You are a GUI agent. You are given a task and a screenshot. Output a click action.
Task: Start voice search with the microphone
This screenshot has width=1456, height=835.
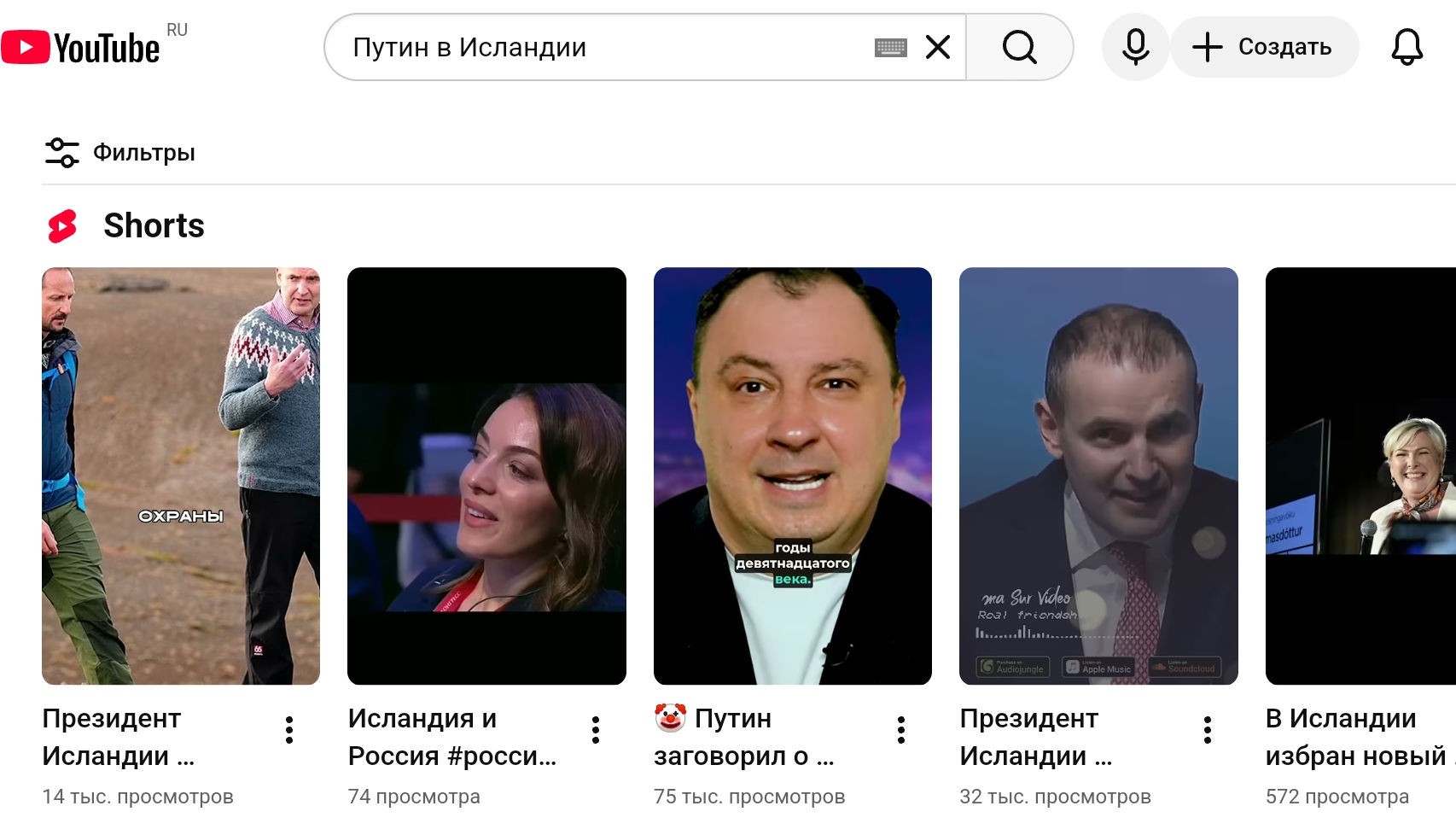tap(1135, 47)
